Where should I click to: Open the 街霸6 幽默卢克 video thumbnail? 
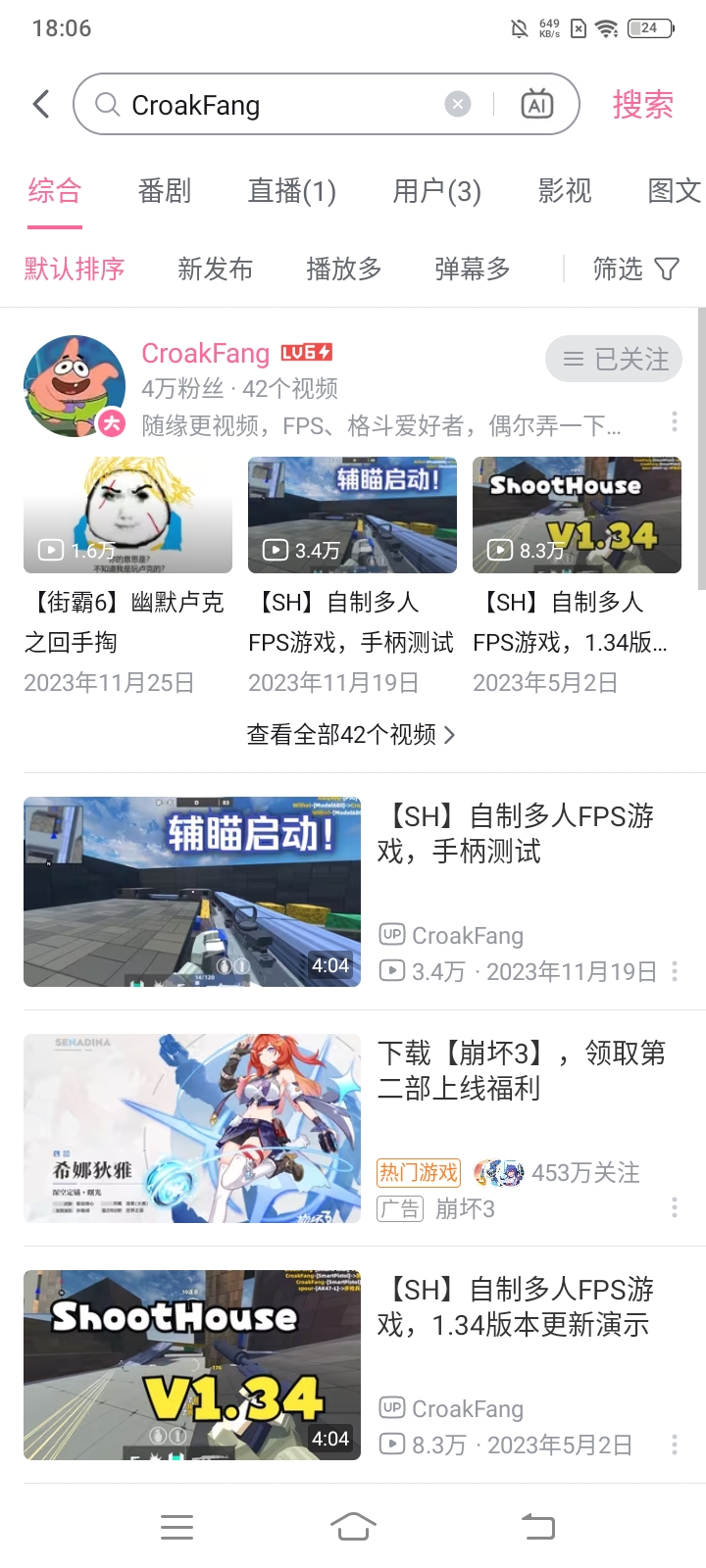pyautogui.click(x=127, y=514)
